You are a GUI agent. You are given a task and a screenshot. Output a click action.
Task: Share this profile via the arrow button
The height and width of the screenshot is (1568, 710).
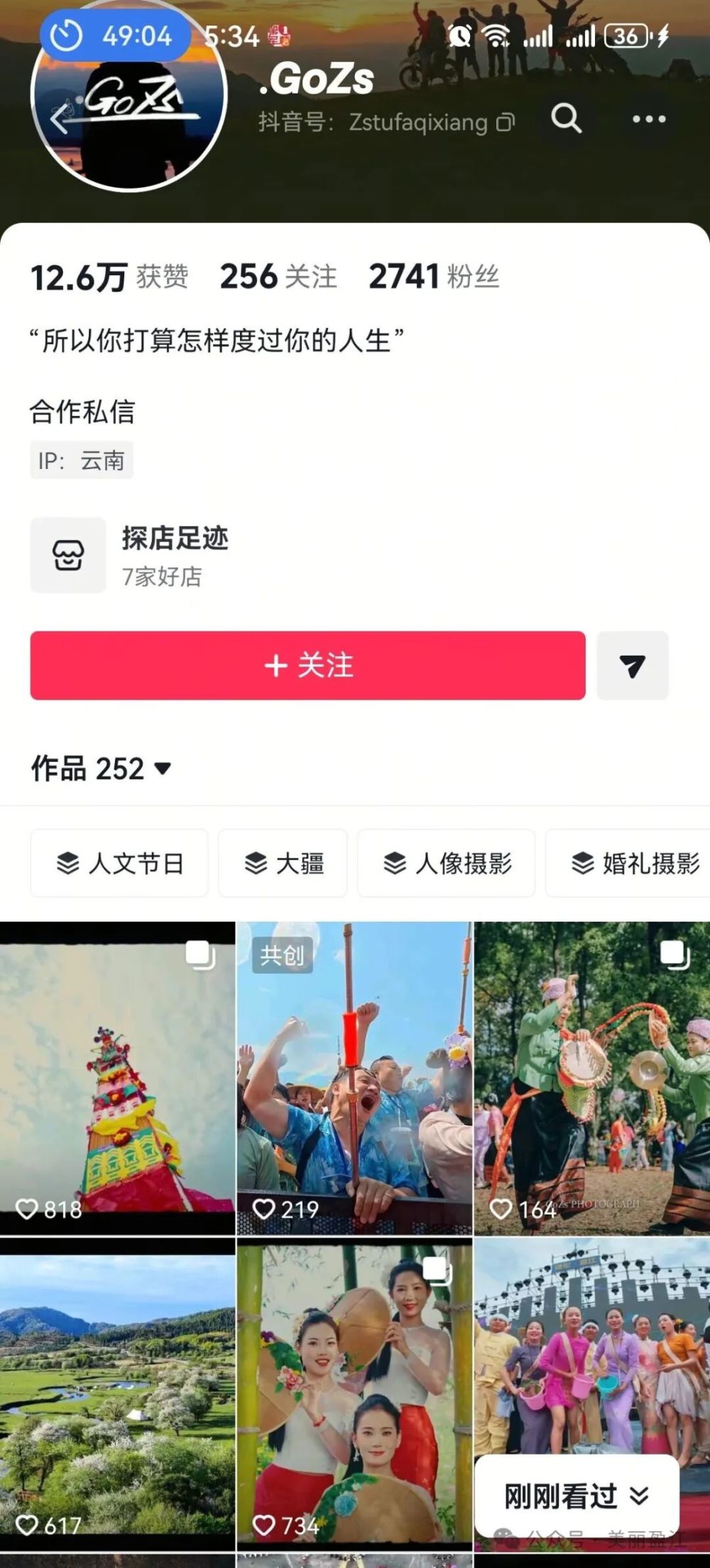pos(632,666)
